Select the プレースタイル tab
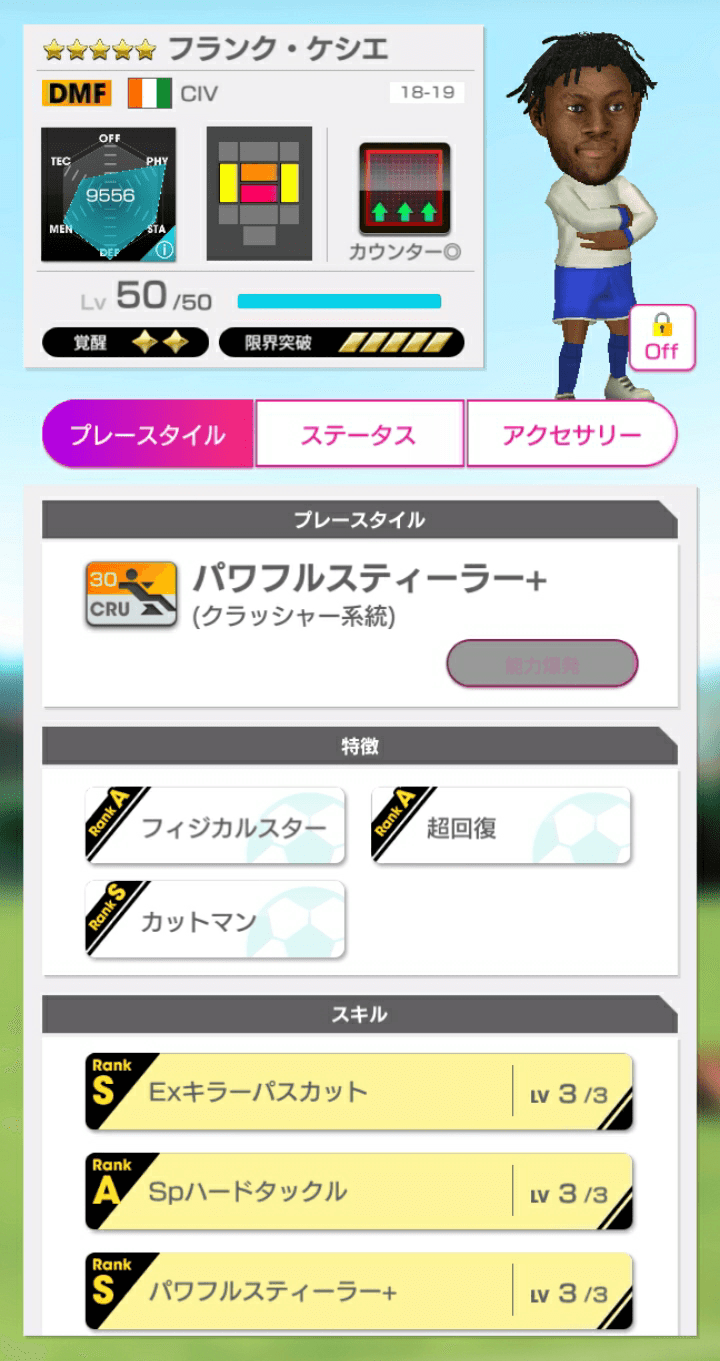Viewport: 720px width, 1361px height. click(x=148, y=434)
